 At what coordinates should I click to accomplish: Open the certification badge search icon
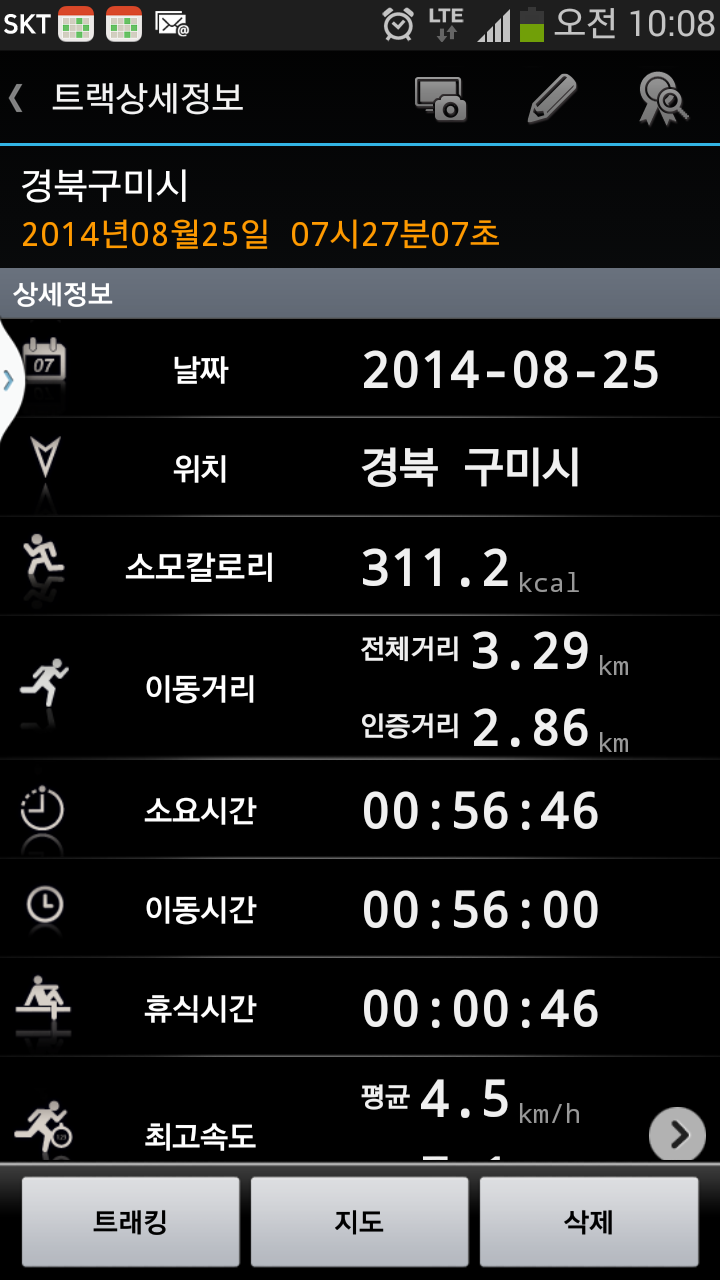[663, 100]
